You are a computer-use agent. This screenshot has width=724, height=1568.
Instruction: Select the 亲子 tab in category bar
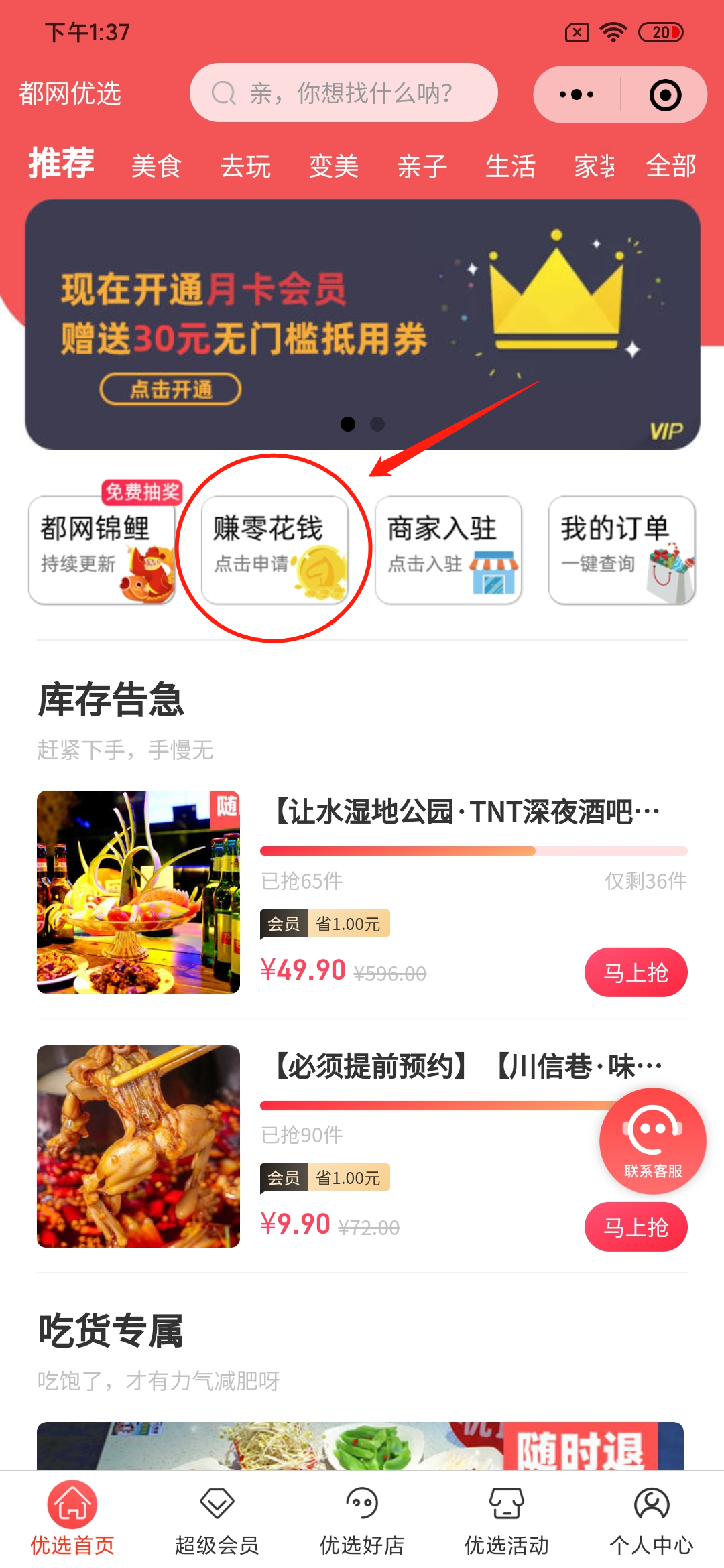click(x=422, y=166)
